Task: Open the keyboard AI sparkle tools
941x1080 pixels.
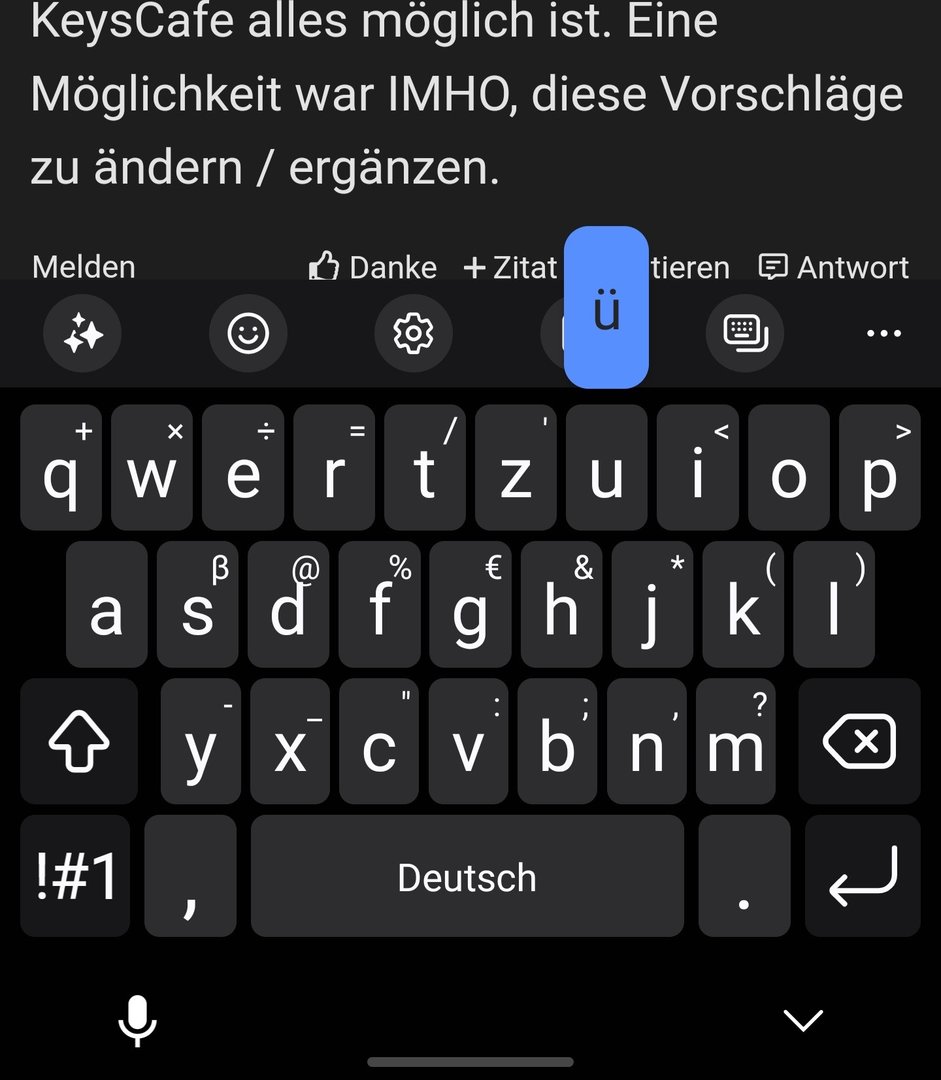Action: coord(83,334)
